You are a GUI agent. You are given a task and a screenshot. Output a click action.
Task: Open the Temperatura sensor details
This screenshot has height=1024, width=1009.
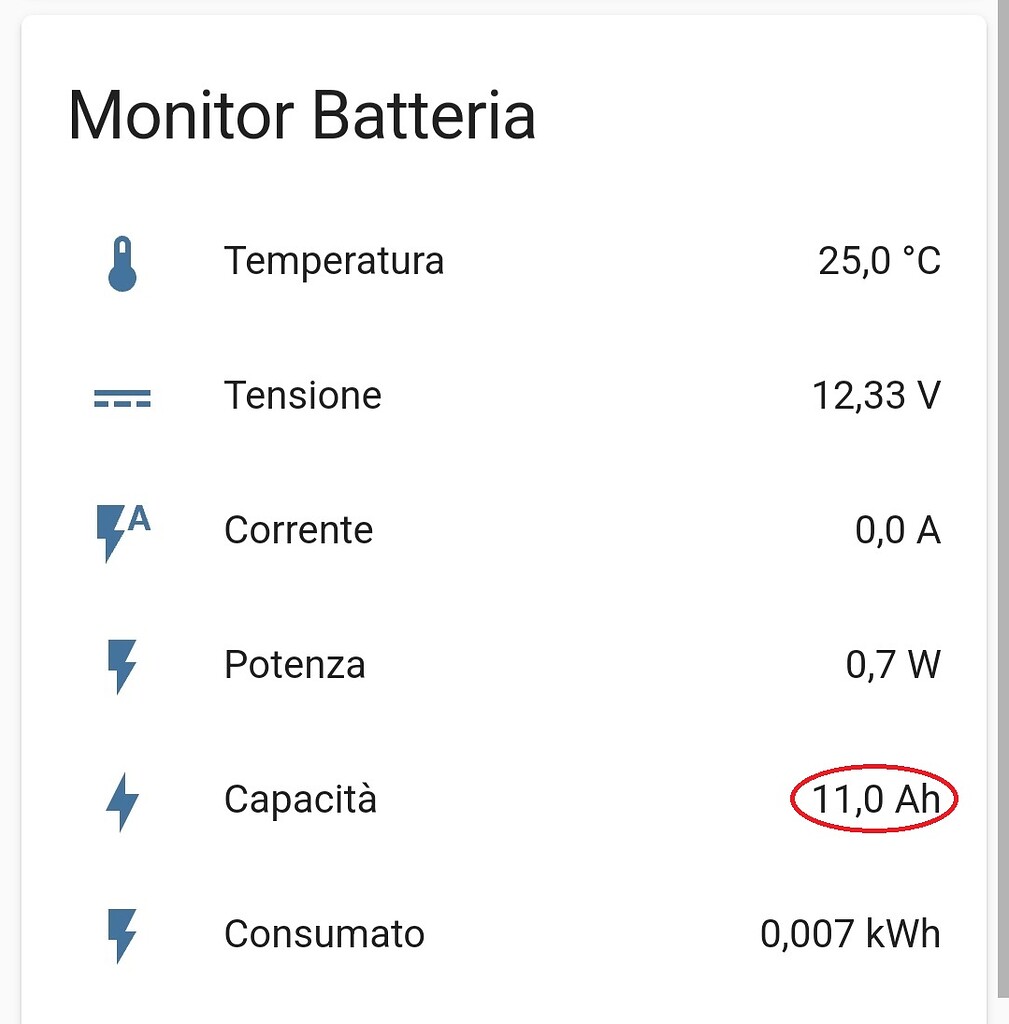334,260
